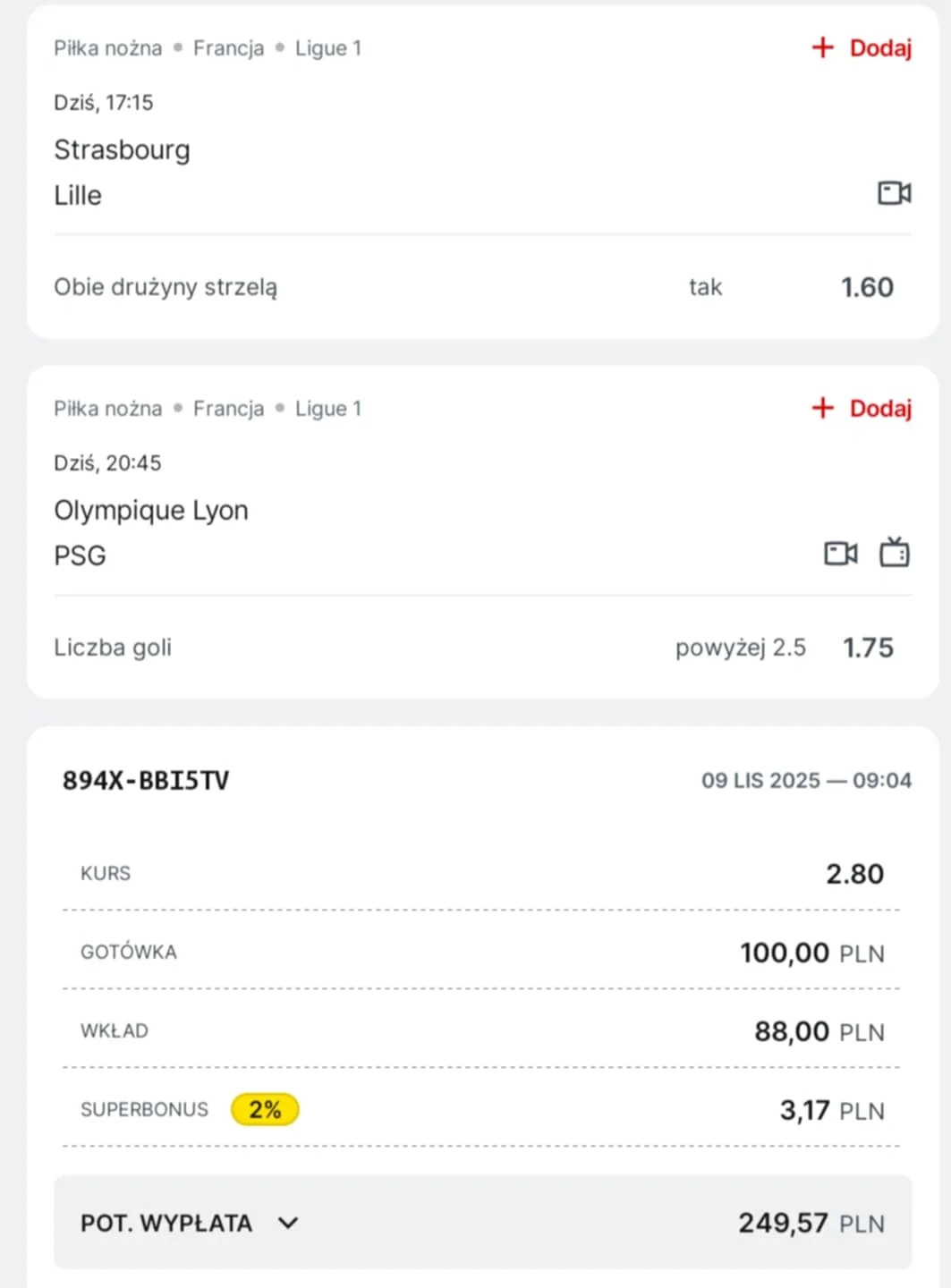Open the Ligue 1 league link

tap(328, 47)
